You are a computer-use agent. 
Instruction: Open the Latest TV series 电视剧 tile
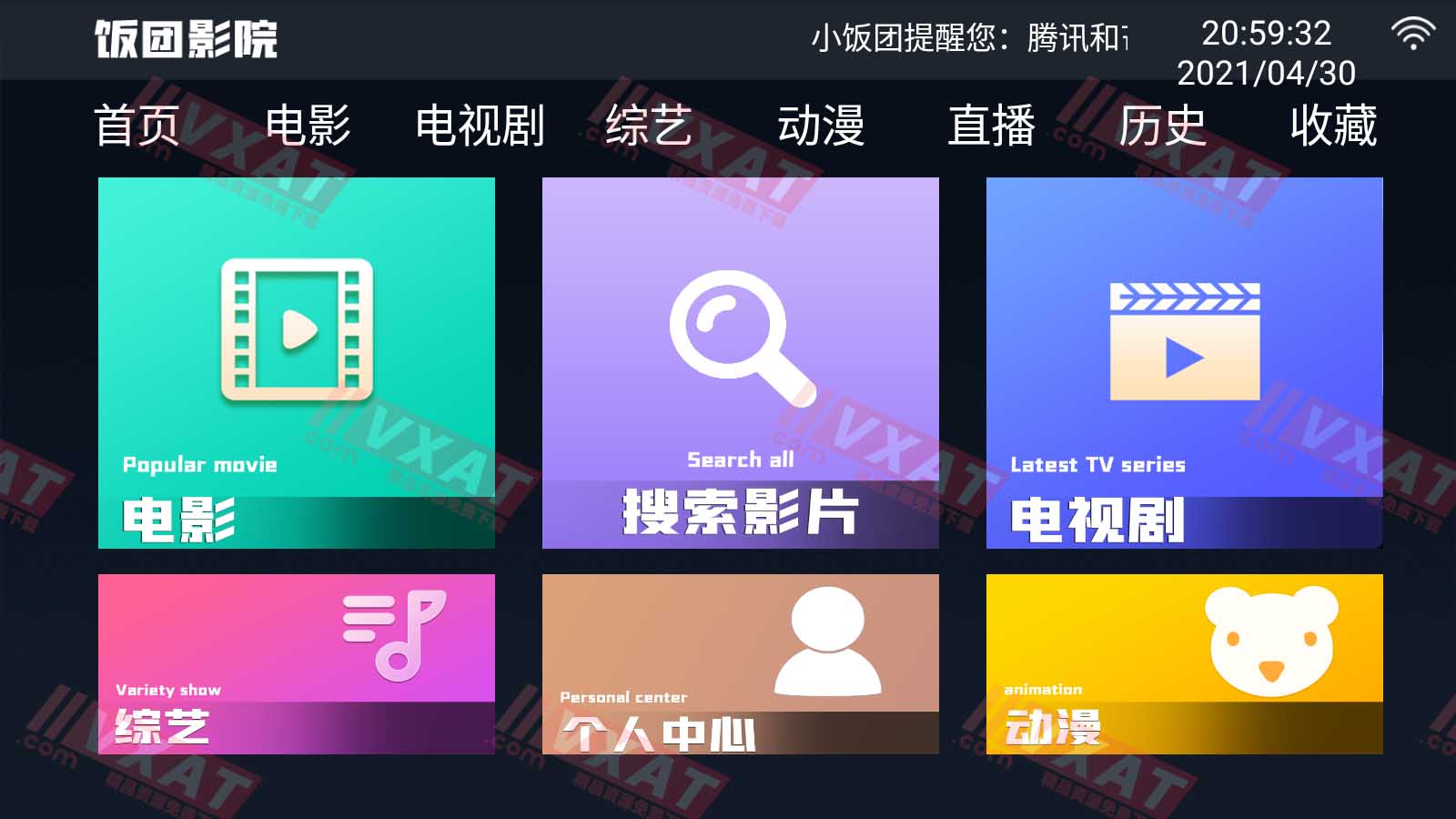[1185, 362]
